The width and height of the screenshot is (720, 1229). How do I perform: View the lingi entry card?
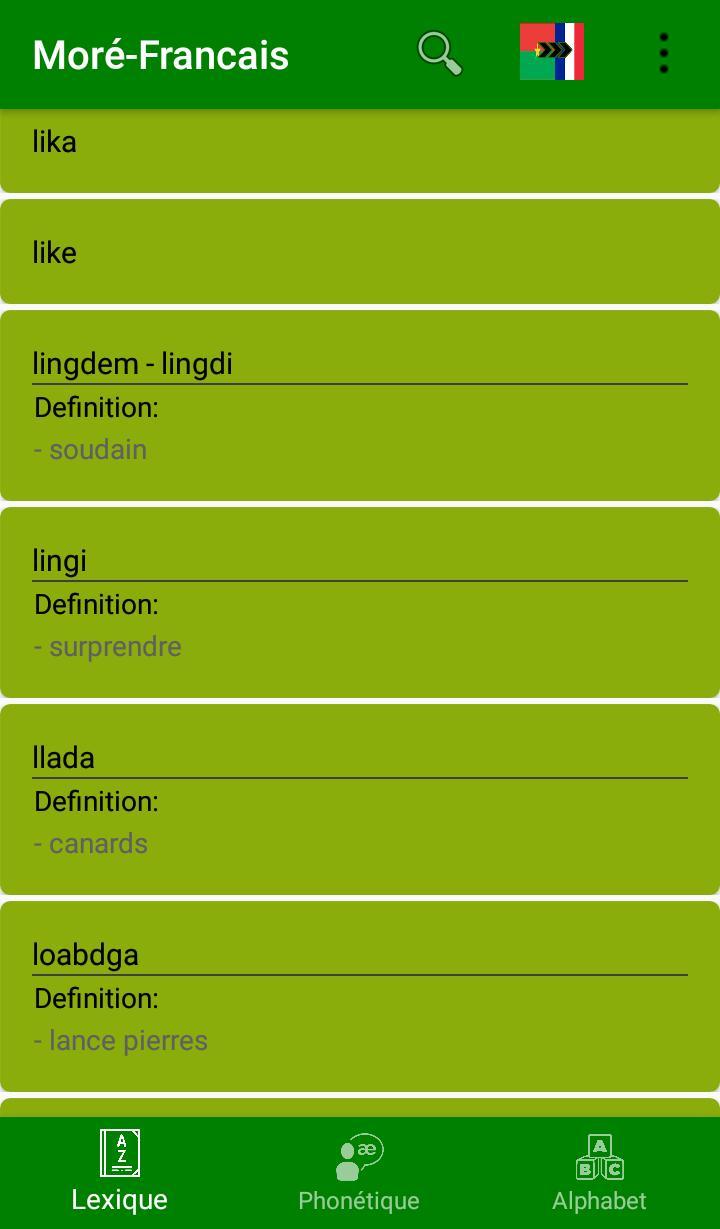360,602
